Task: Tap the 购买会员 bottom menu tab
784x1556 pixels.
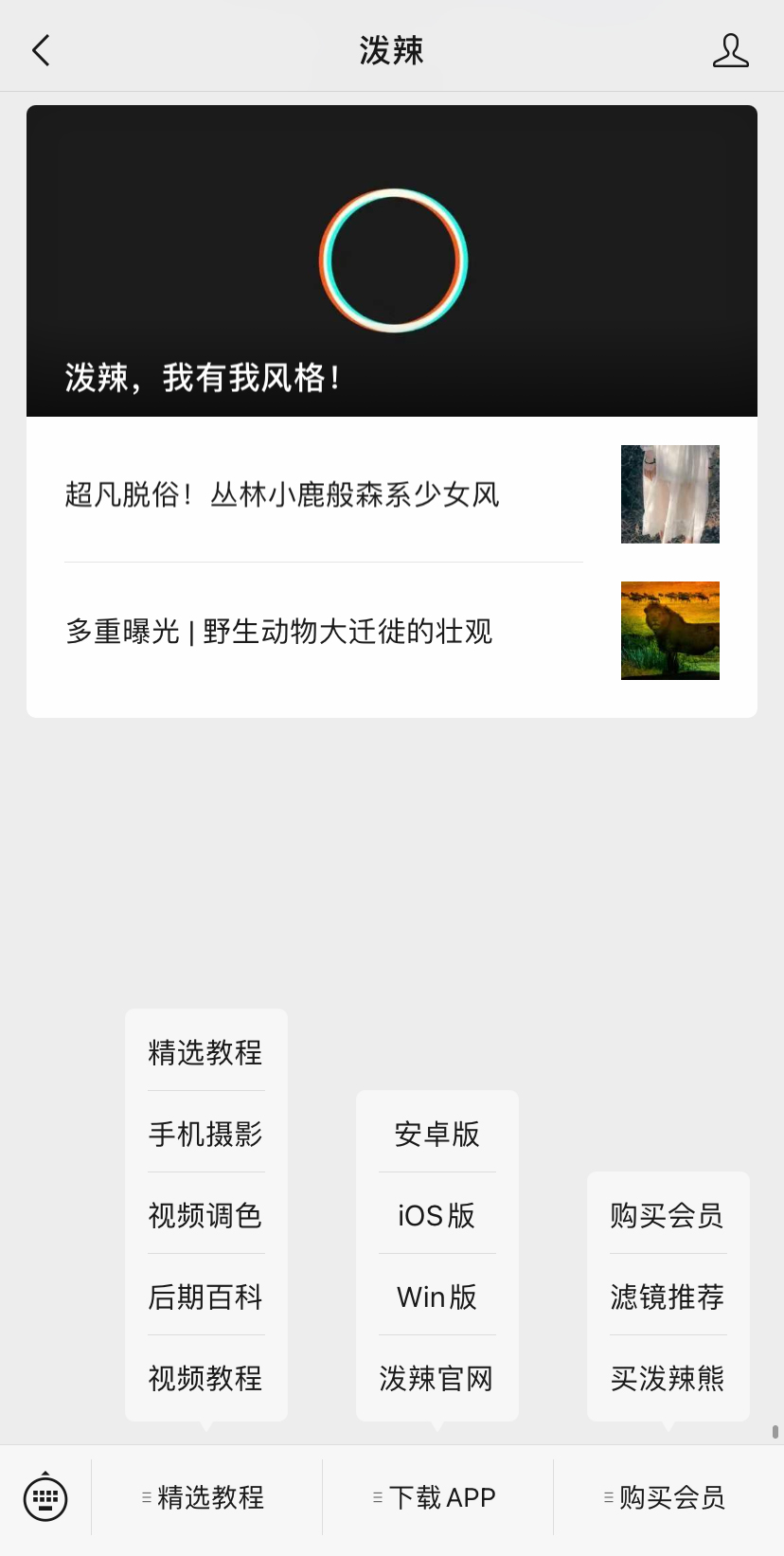Action: [x=668, y=1497]
